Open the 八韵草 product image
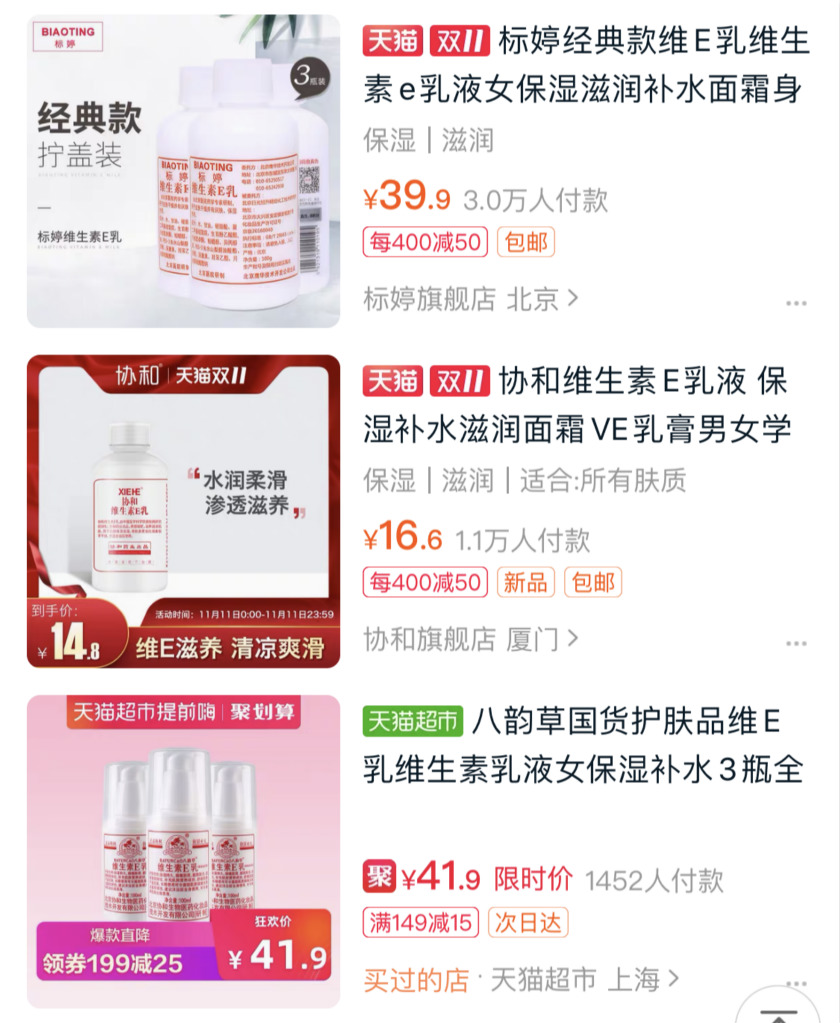 click(x=183, y=851)
